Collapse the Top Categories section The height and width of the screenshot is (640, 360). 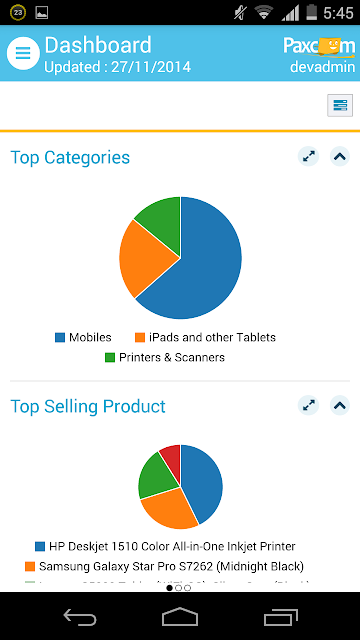tap(340, 156)
